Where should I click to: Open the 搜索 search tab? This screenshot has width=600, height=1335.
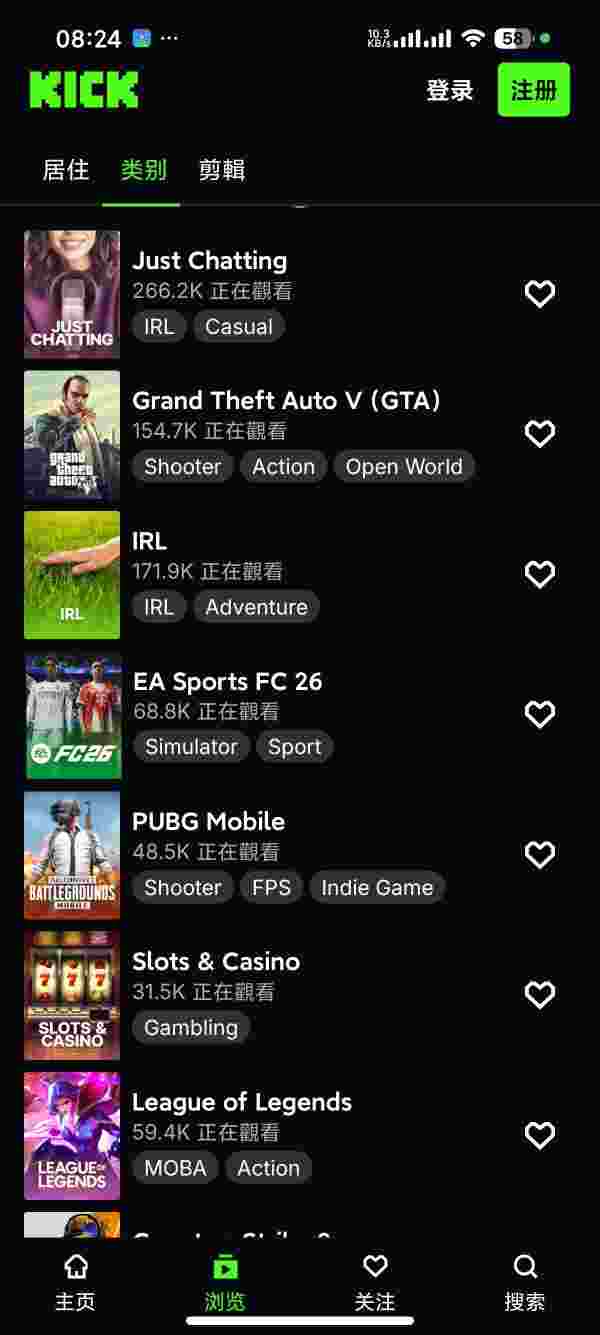click(x=525, y=1283)
